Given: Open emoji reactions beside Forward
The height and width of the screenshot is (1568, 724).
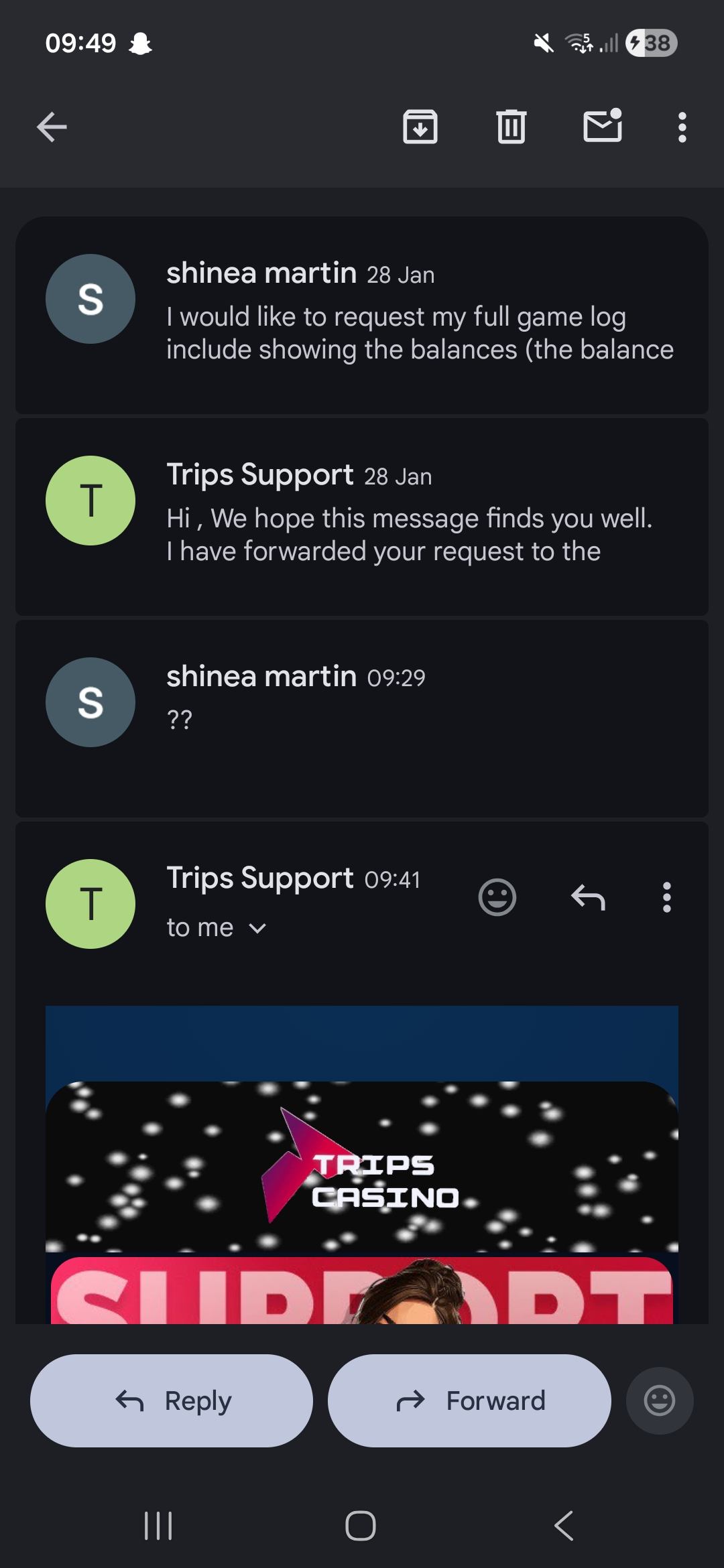Looking at the screenshot, I should click(660, 1400).
